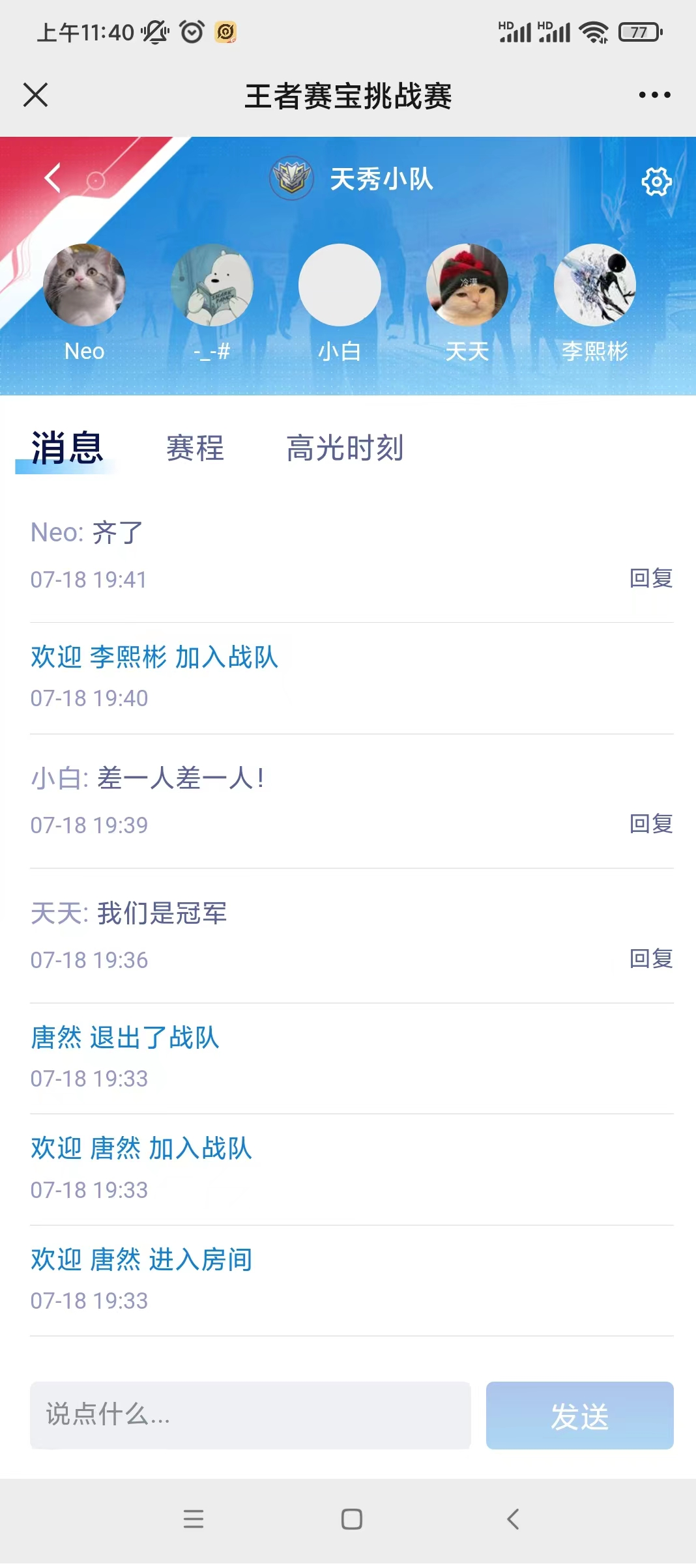
Task: Reply to 小白's 差一人 message
Action: [650, 823]
